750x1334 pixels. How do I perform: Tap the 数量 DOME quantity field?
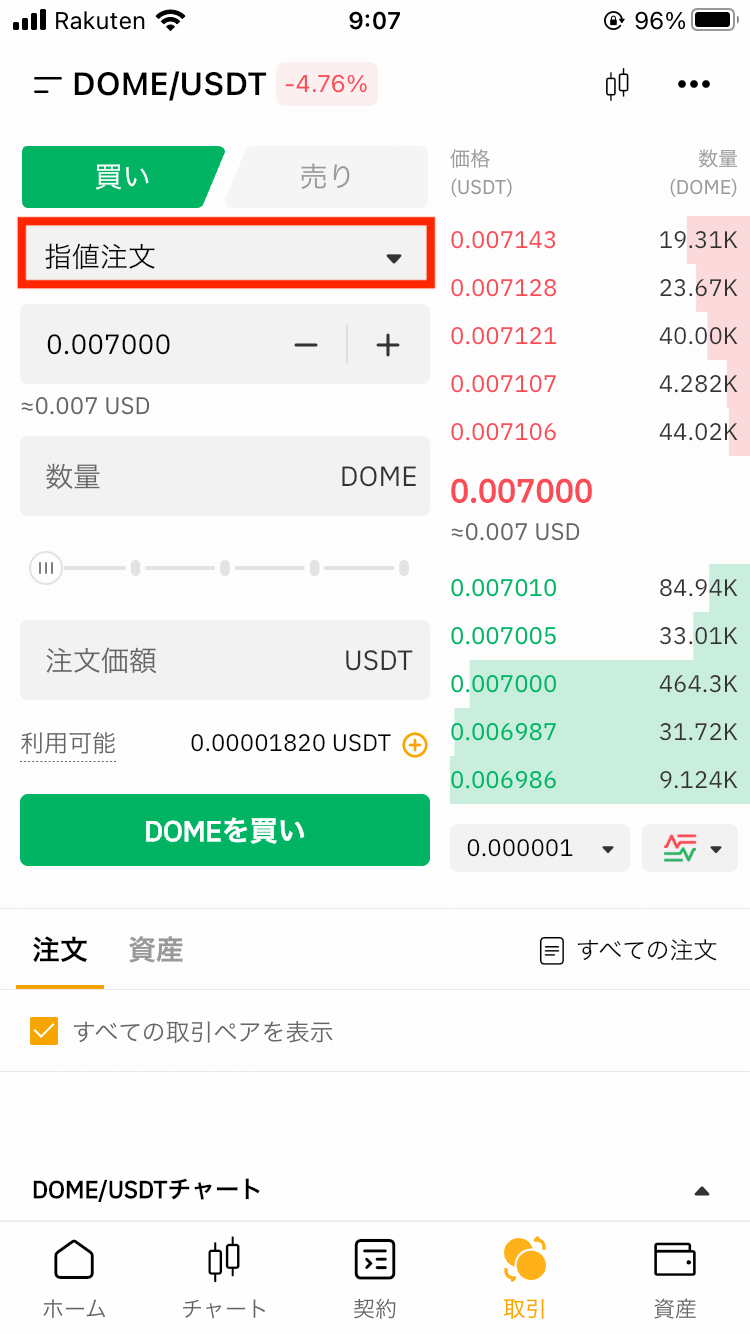225,476
